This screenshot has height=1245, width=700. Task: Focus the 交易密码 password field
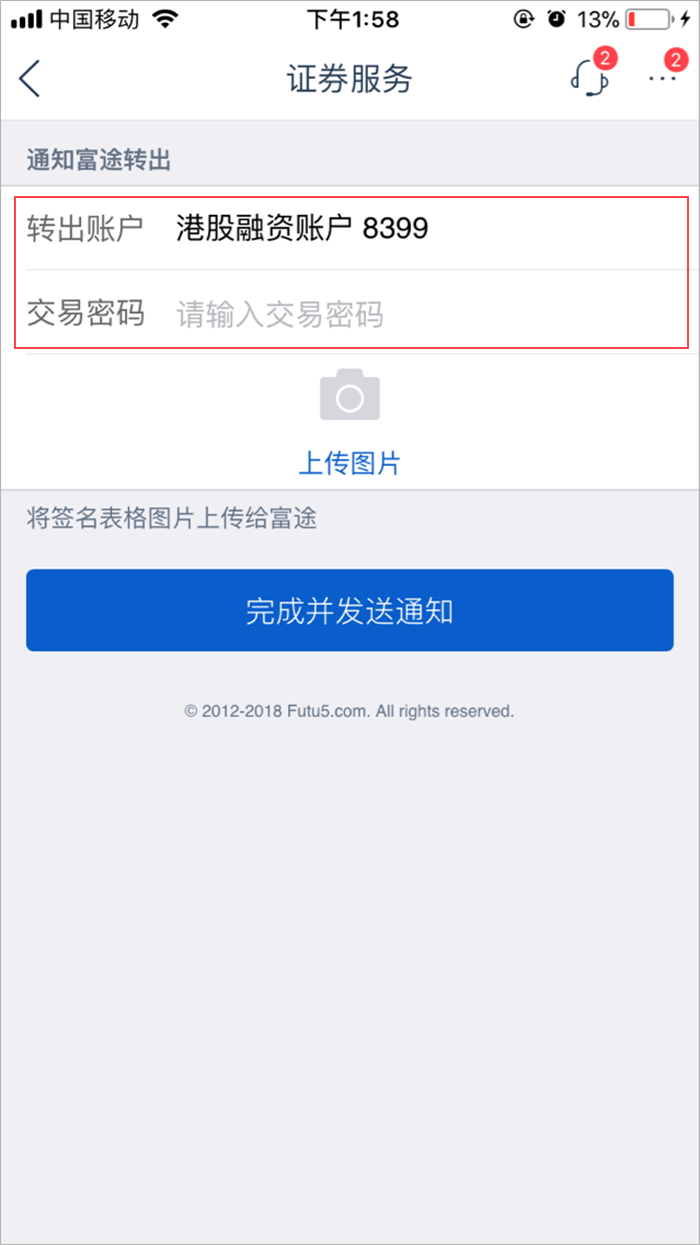coord(350,314)
